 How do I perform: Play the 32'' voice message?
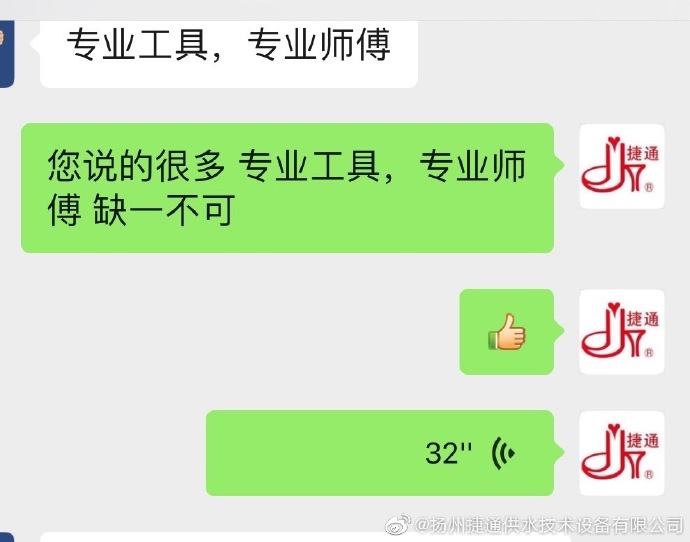click(380, 453)
